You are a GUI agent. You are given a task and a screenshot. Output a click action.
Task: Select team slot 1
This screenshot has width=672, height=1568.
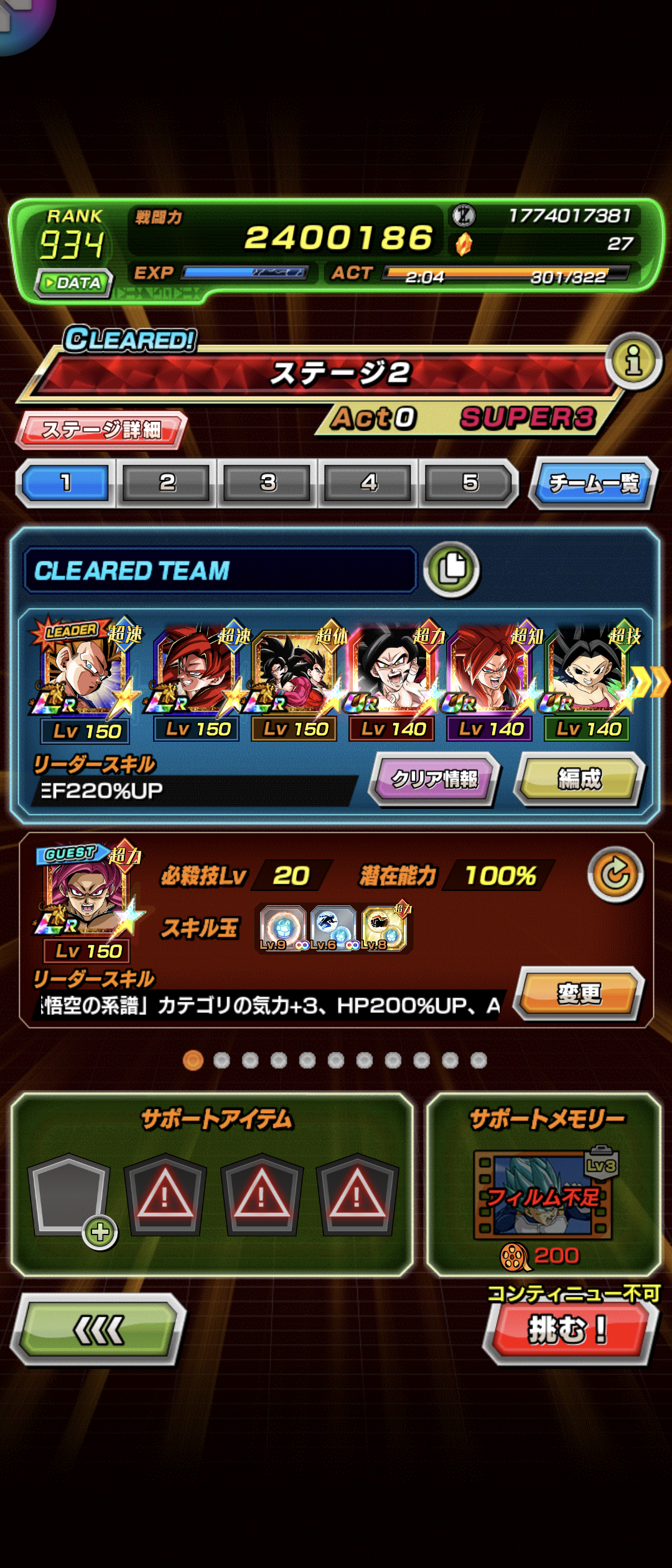click(66, 483)
